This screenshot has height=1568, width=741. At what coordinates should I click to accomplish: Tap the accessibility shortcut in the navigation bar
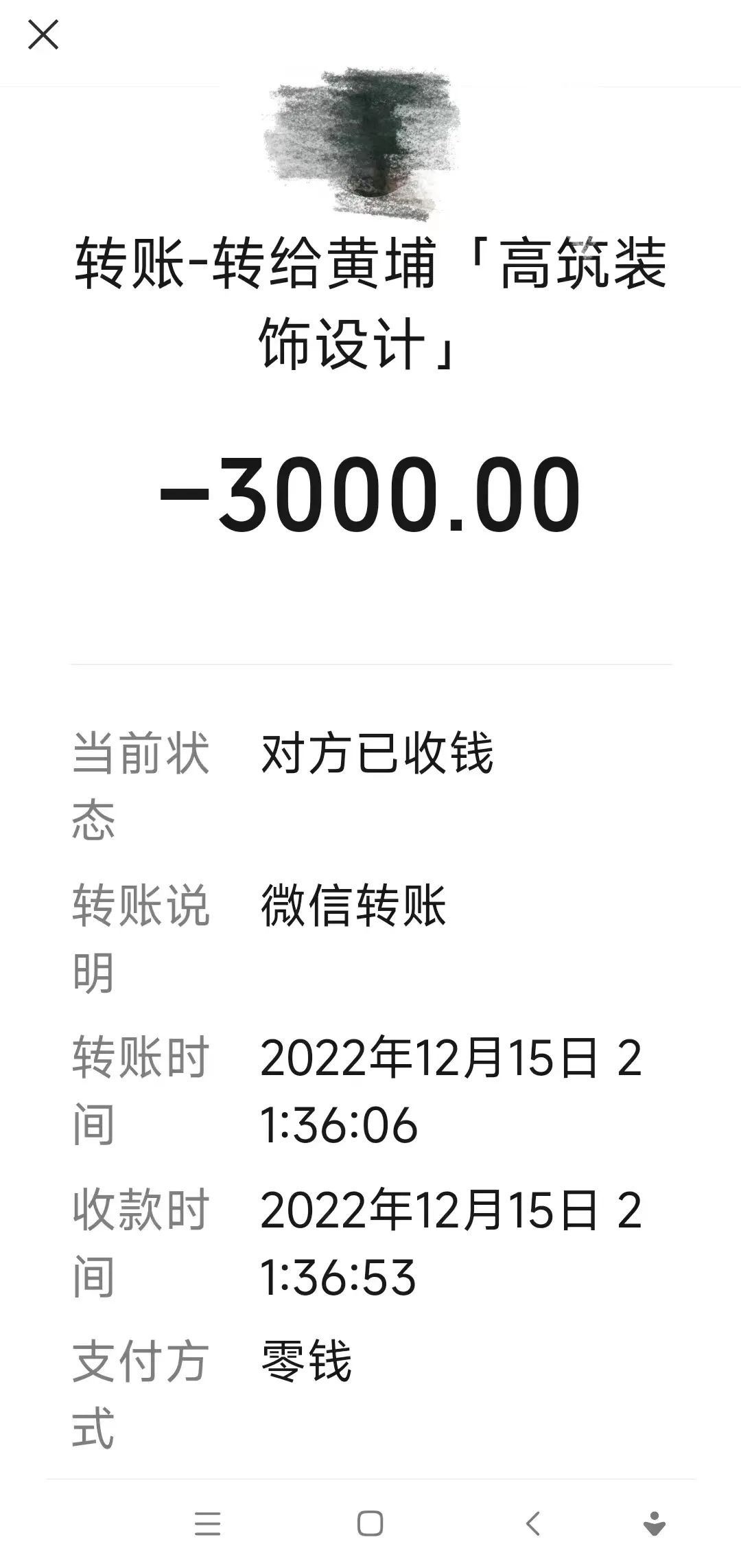[655, 1523]
